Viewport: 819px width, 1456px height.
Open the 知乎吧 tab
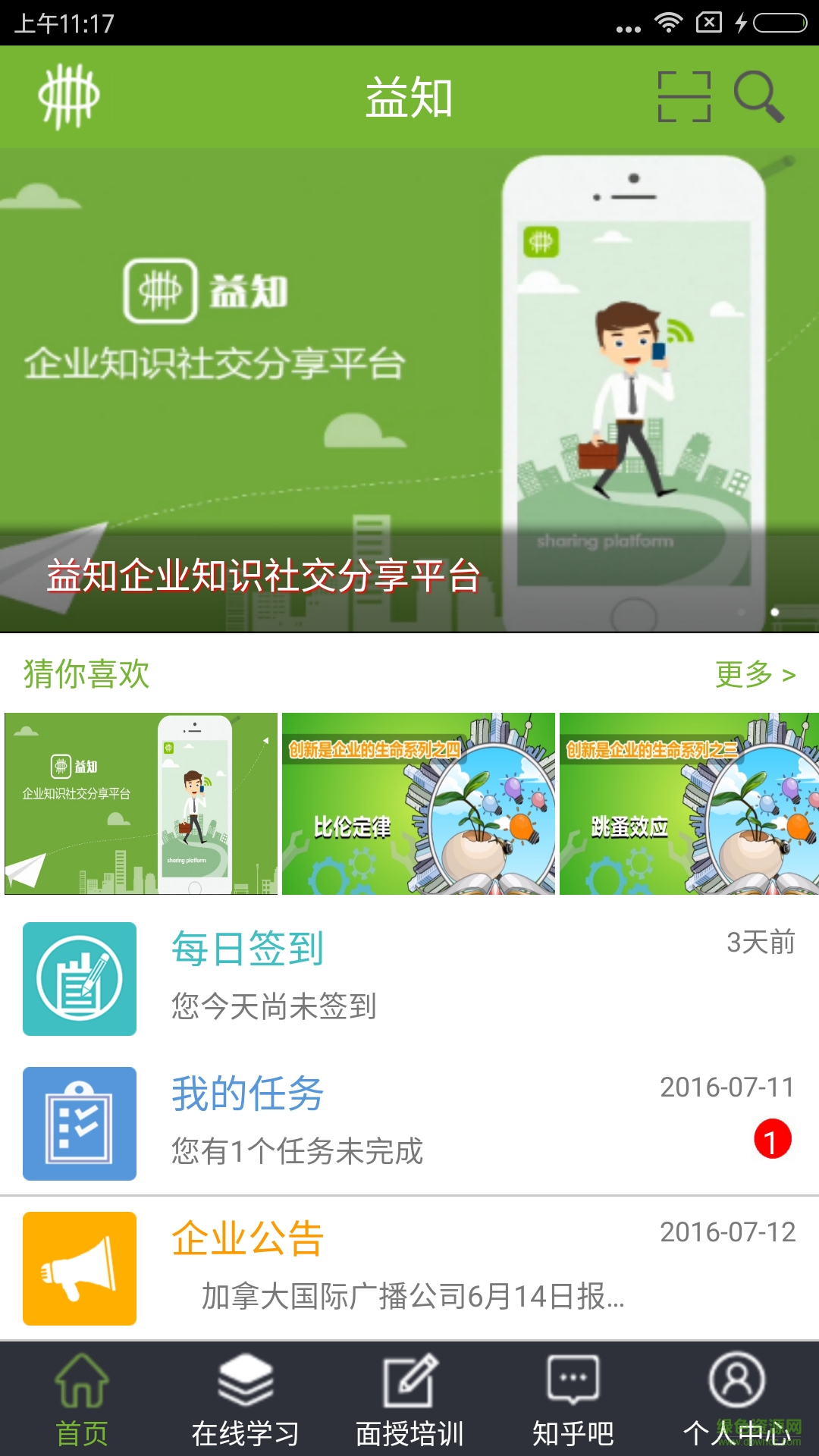click(x=573, y=1400)
